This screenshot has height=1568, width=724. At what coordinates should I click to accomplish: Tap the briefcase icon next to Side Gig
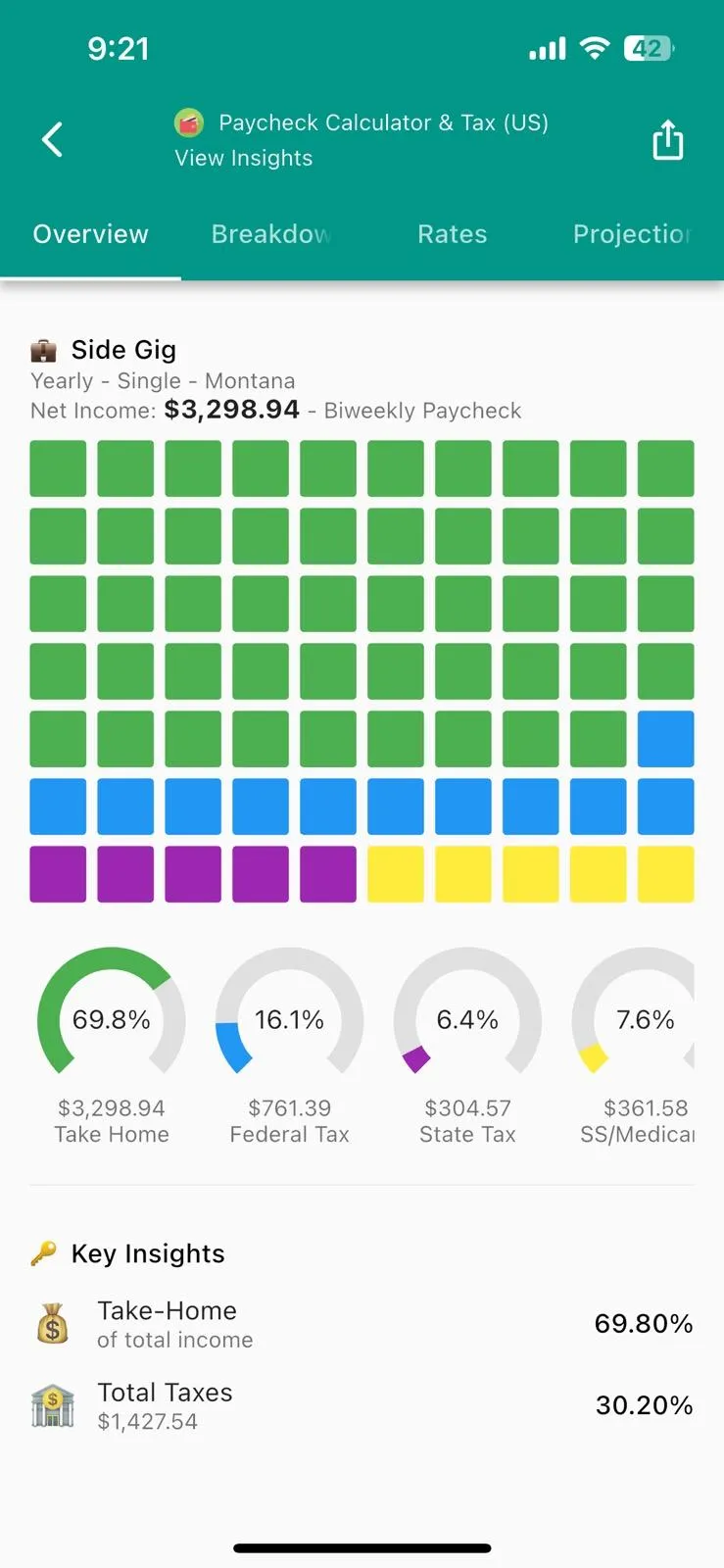coord(43,349)
